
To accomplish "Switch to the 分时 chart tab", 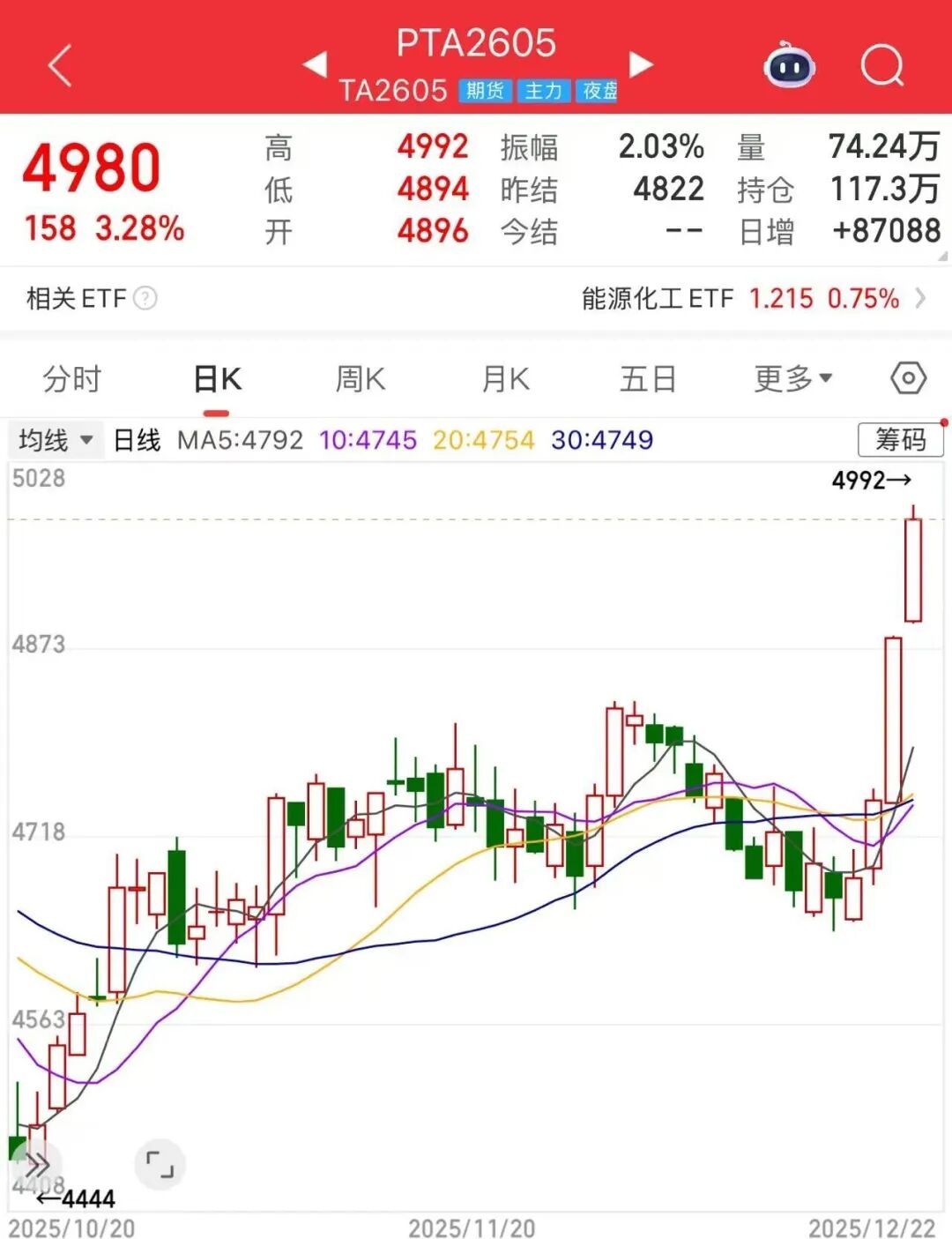I will 72,379.
